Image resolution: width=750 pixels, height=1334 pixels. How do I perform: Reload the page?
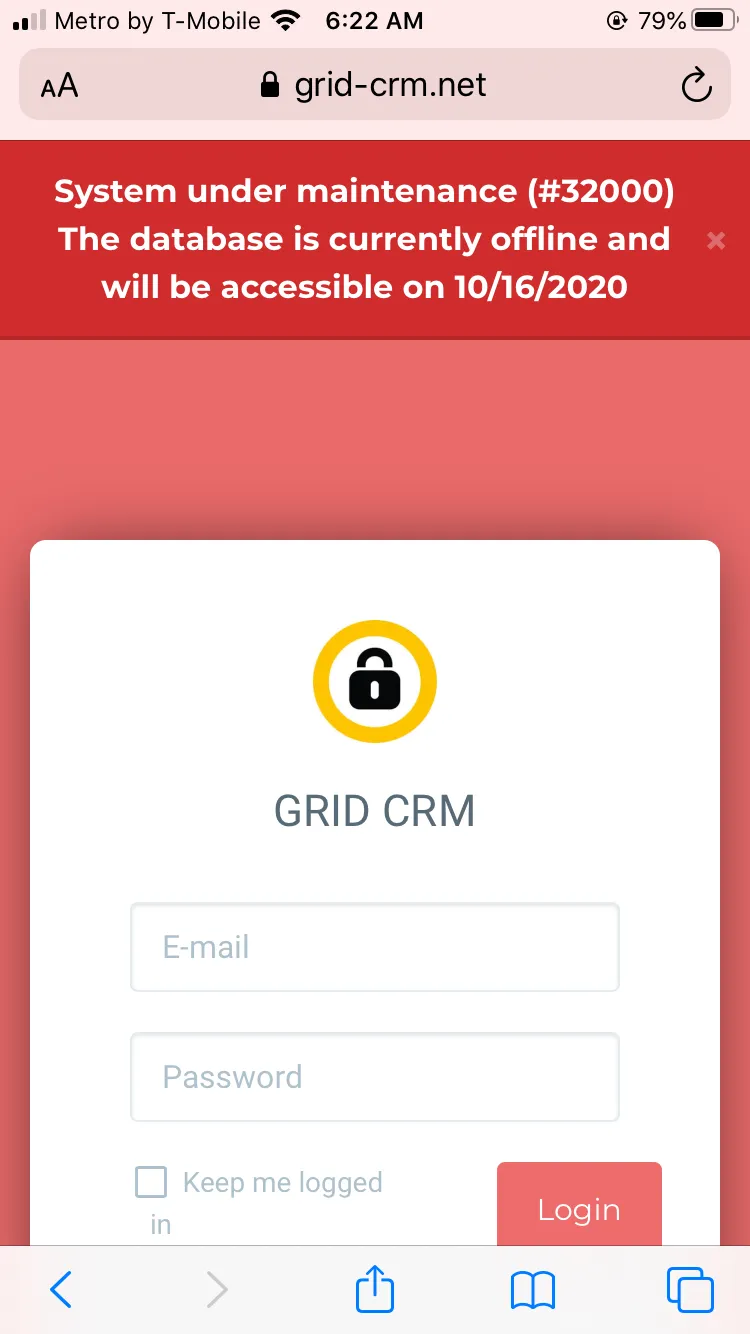tap(696, 86)
